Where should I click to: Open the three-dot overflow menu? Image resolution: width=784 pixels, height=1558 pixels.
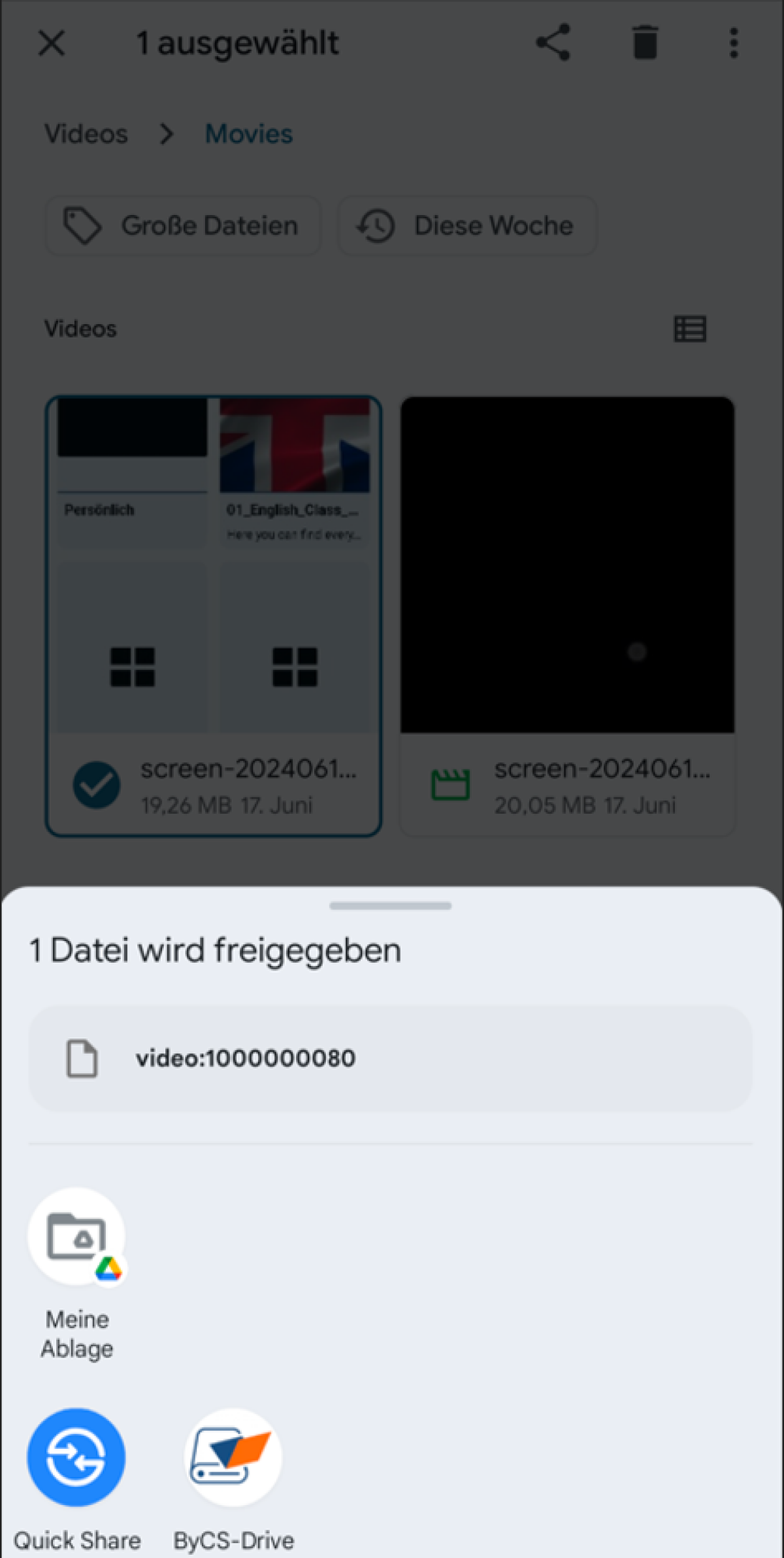pyautogui.click(x=734, y=43)
